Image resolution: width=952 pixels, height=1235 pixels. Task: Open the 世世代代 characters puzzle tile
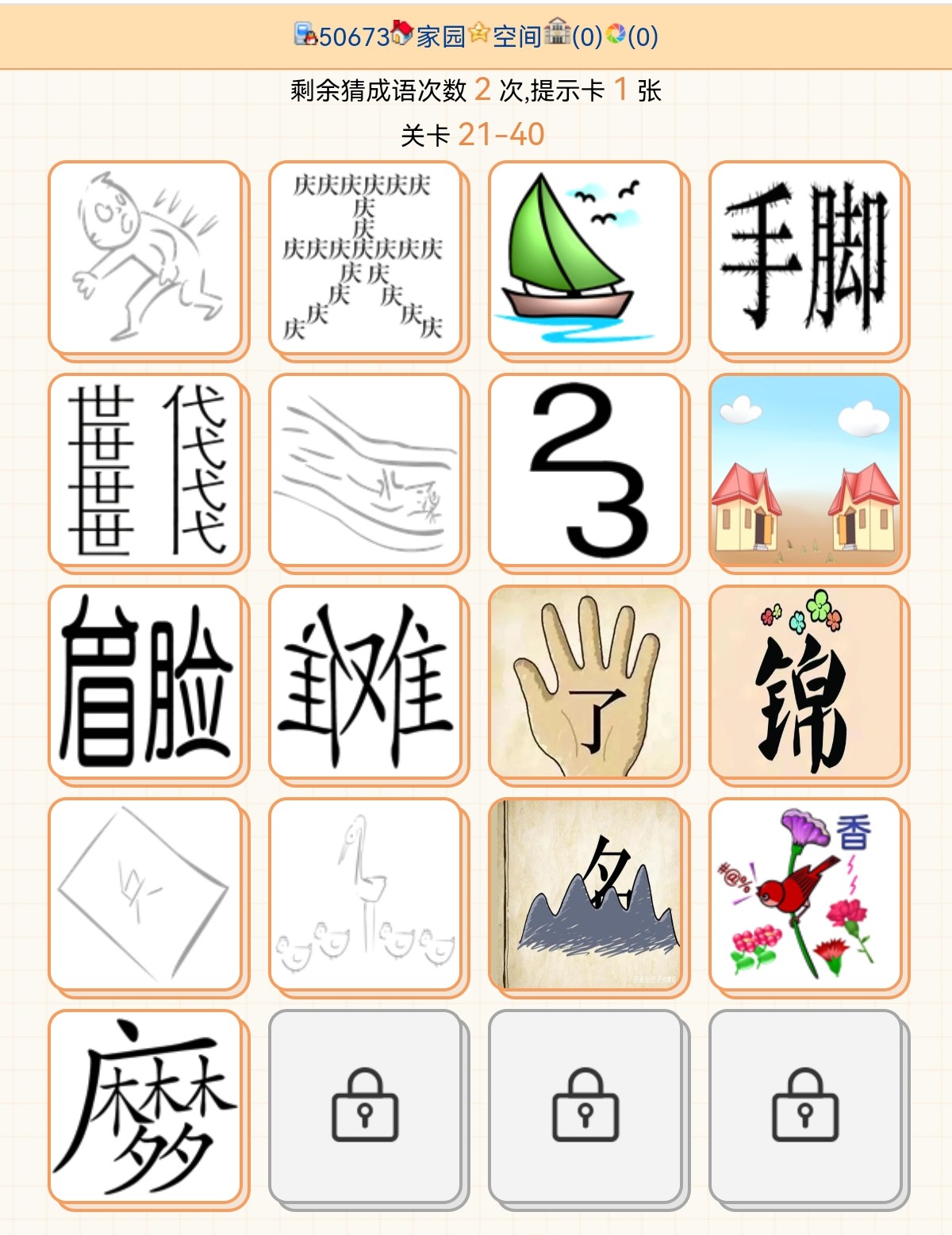click(x=145, y=471)
